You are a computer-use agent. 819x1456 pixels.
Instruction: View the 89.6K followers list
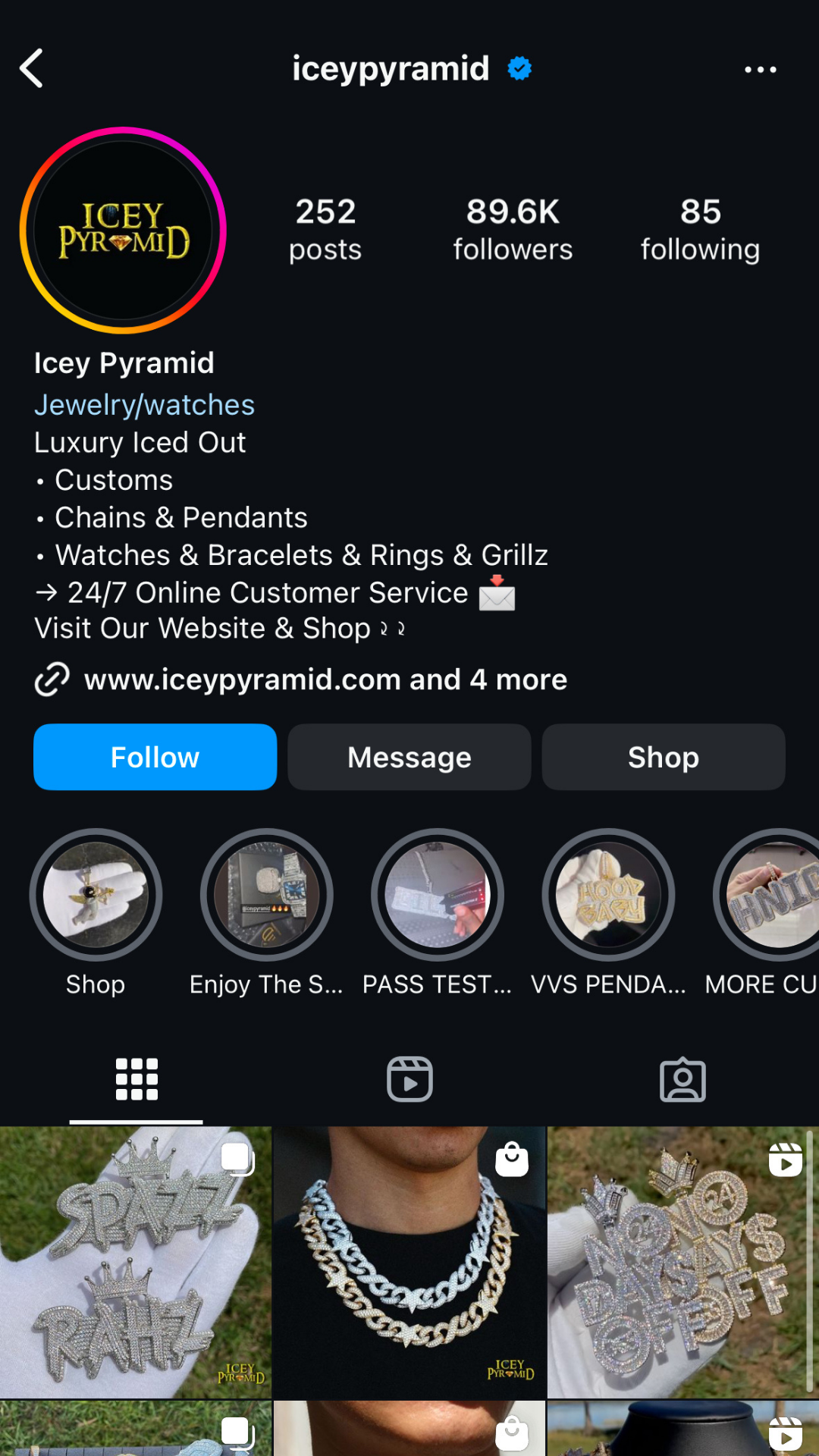(x=513, y=229)
